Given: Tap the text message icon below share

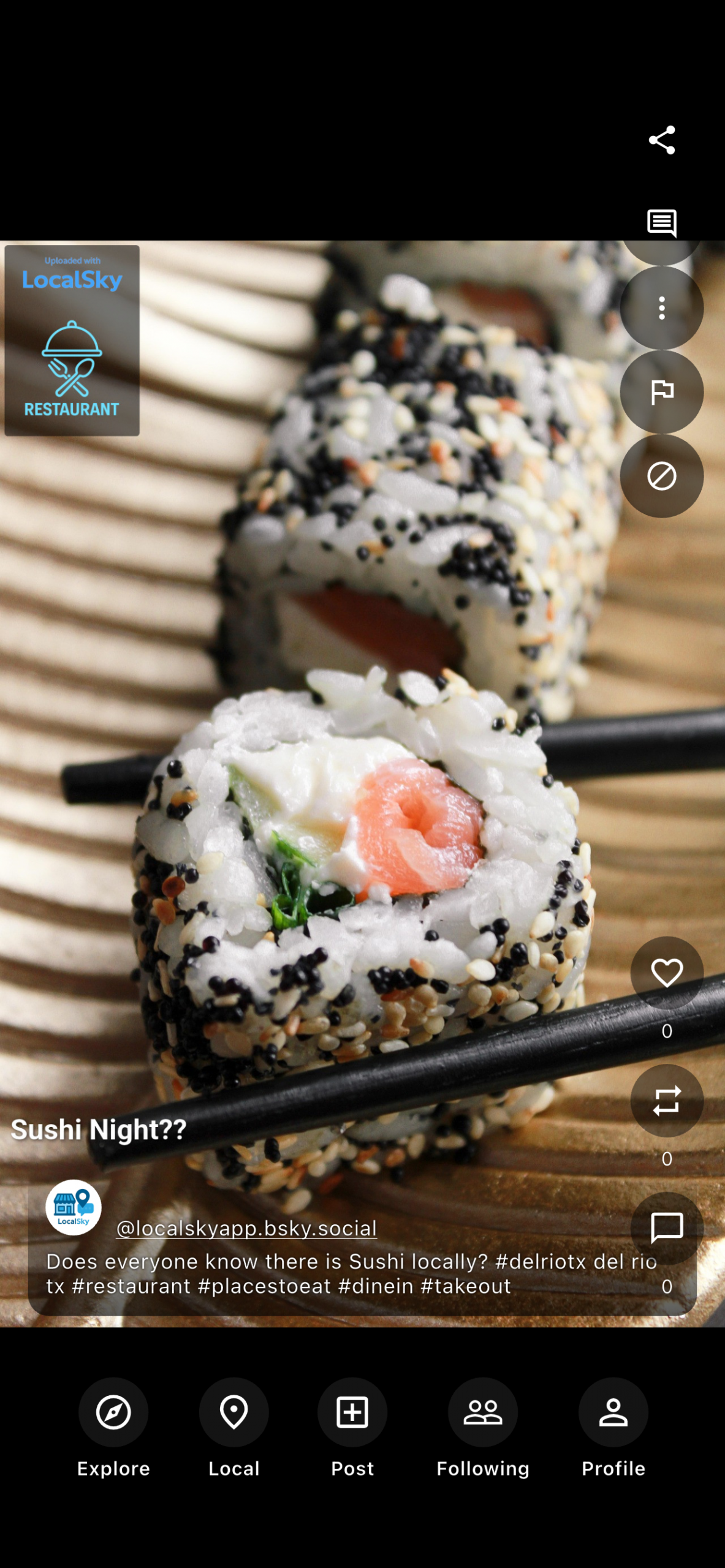Looking at the screenshot, I should pos(661,223).
